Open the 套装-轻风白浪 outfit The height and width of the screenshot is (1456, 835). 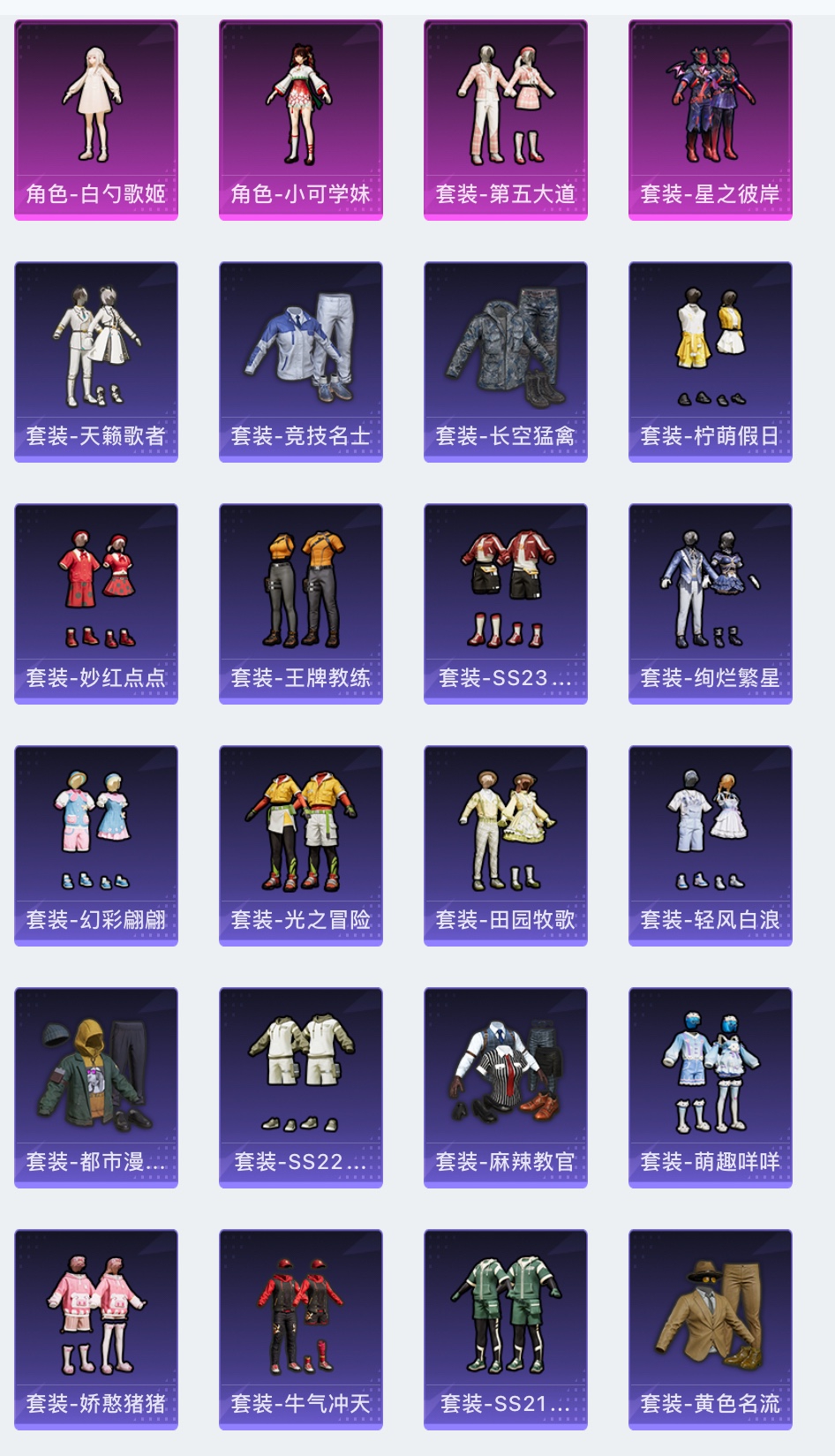pos(711,846)
